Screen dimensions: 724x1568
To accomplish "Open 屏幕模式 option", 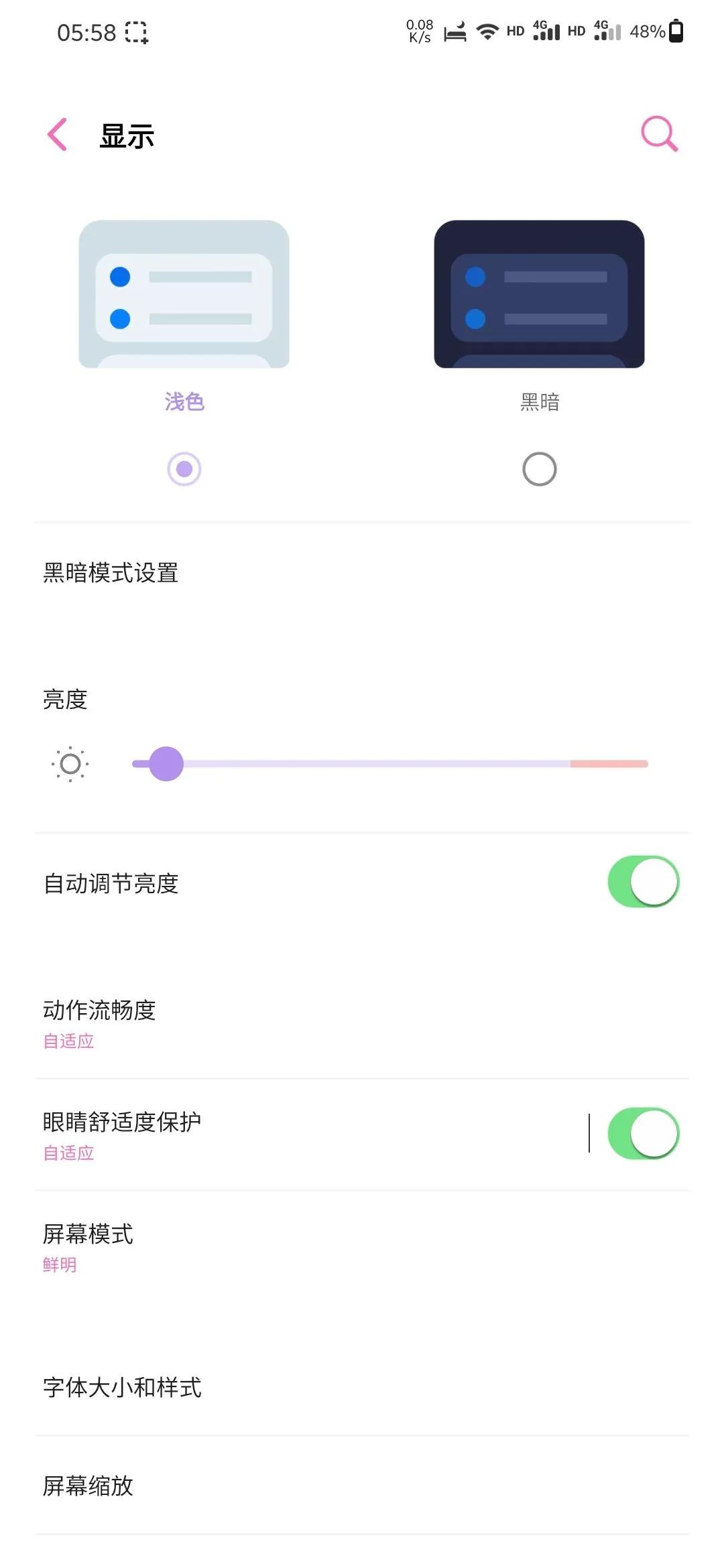I will [362, 1246].
